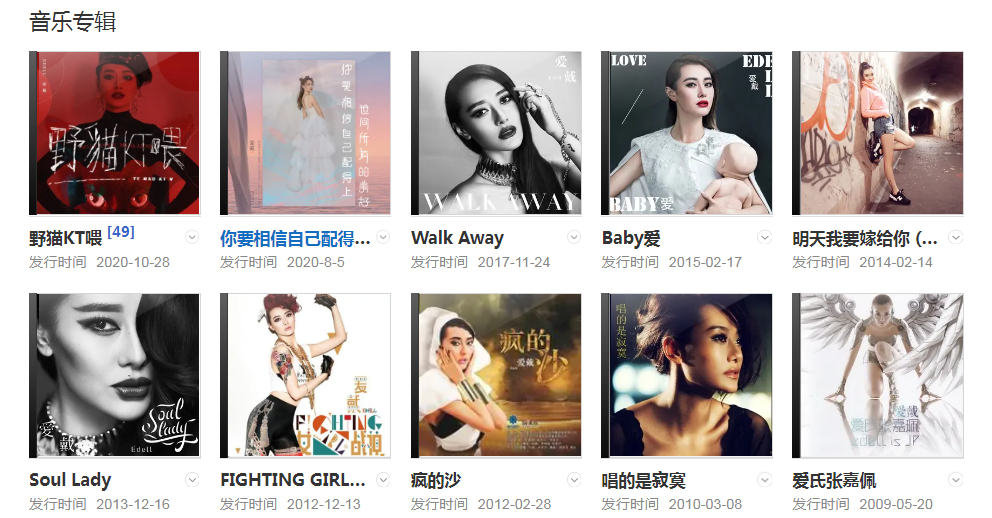The height and width of the screenshot is (518, 992).
Task: Expand the details arrow for 野猫KT喂
Action: [192, 237]
